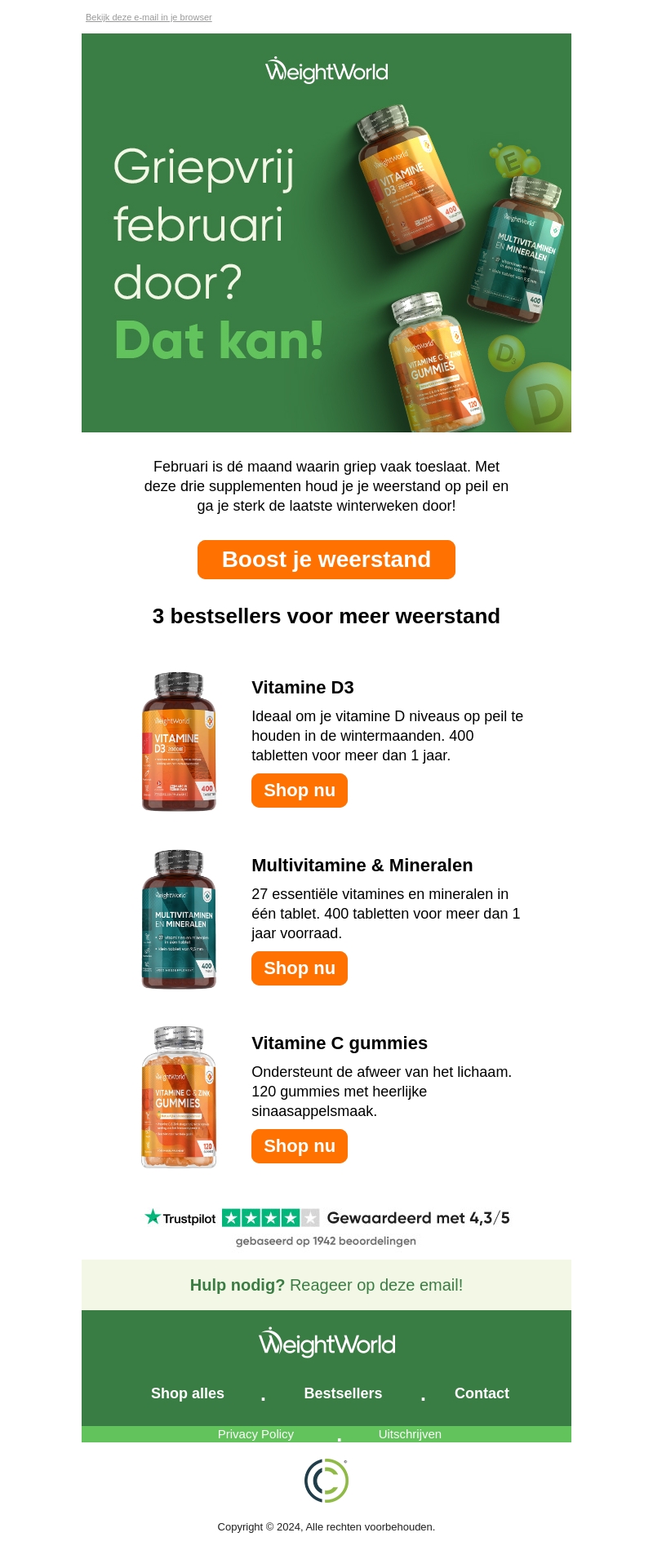Shop nu for Vitamine C gummies
Image resolution: width=653 pixels, height=1568 pixels.
pyautogui.click(x=300, y=1146)
